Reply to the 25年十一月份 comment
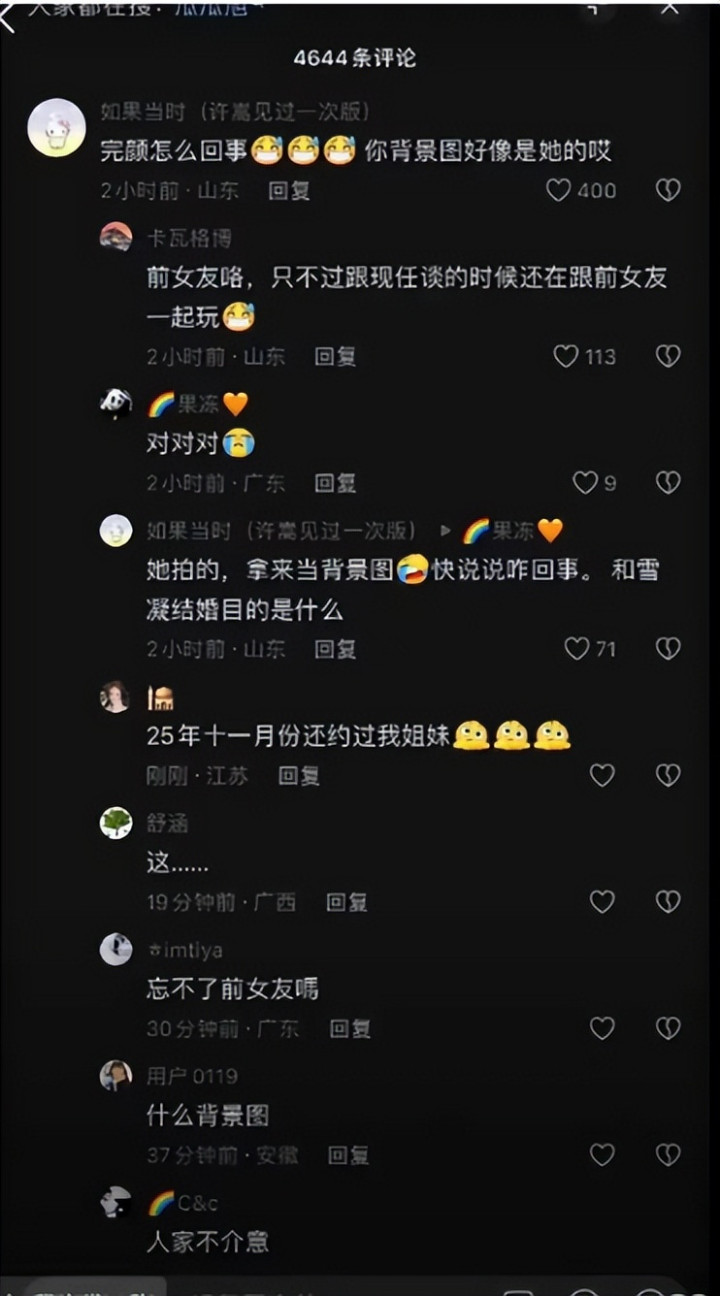Image resolution: width=720 pixels, height=1296 pixels. coord(298,775)
